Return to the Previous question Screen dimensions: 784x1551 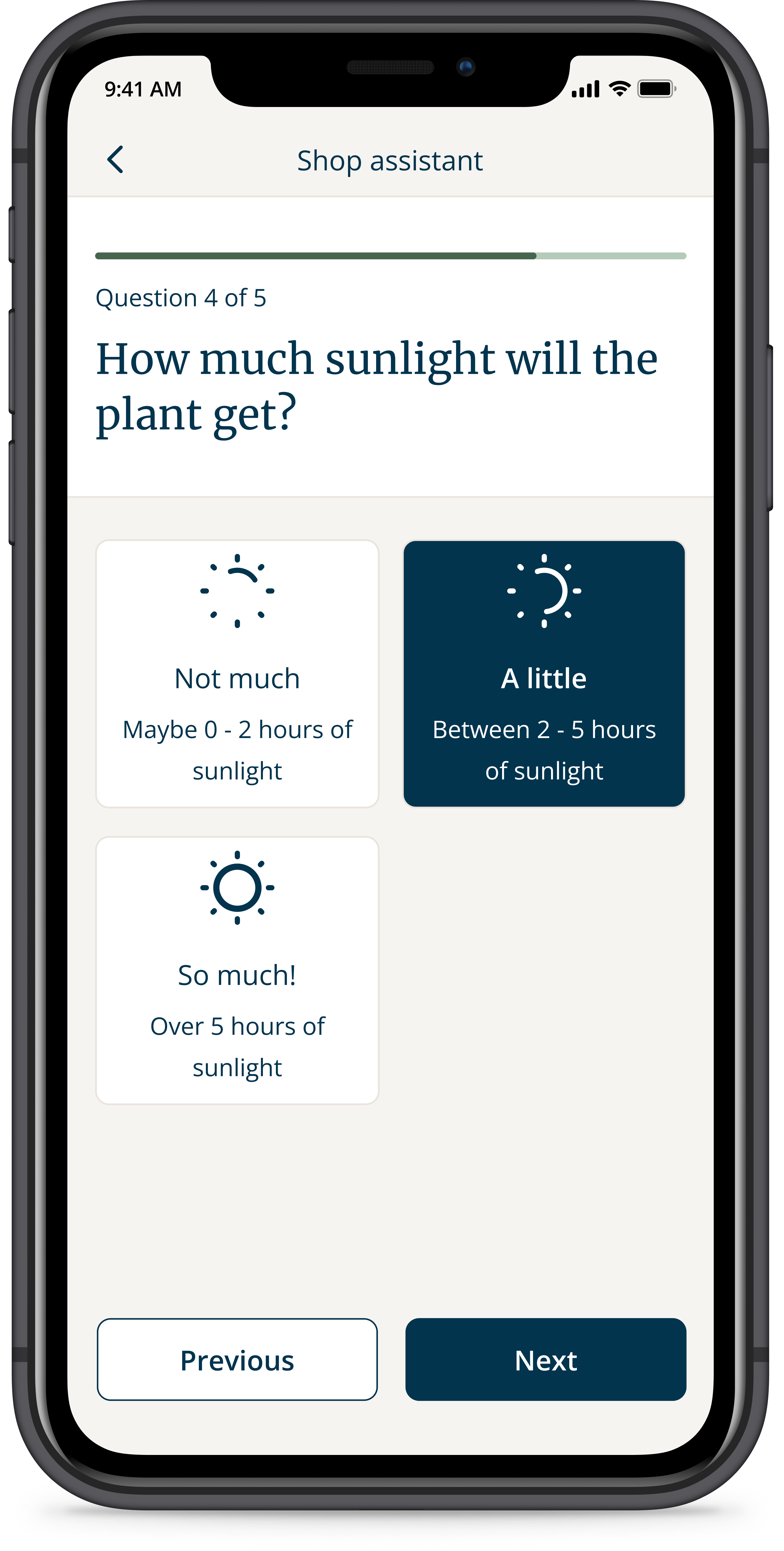(237, 1360)
